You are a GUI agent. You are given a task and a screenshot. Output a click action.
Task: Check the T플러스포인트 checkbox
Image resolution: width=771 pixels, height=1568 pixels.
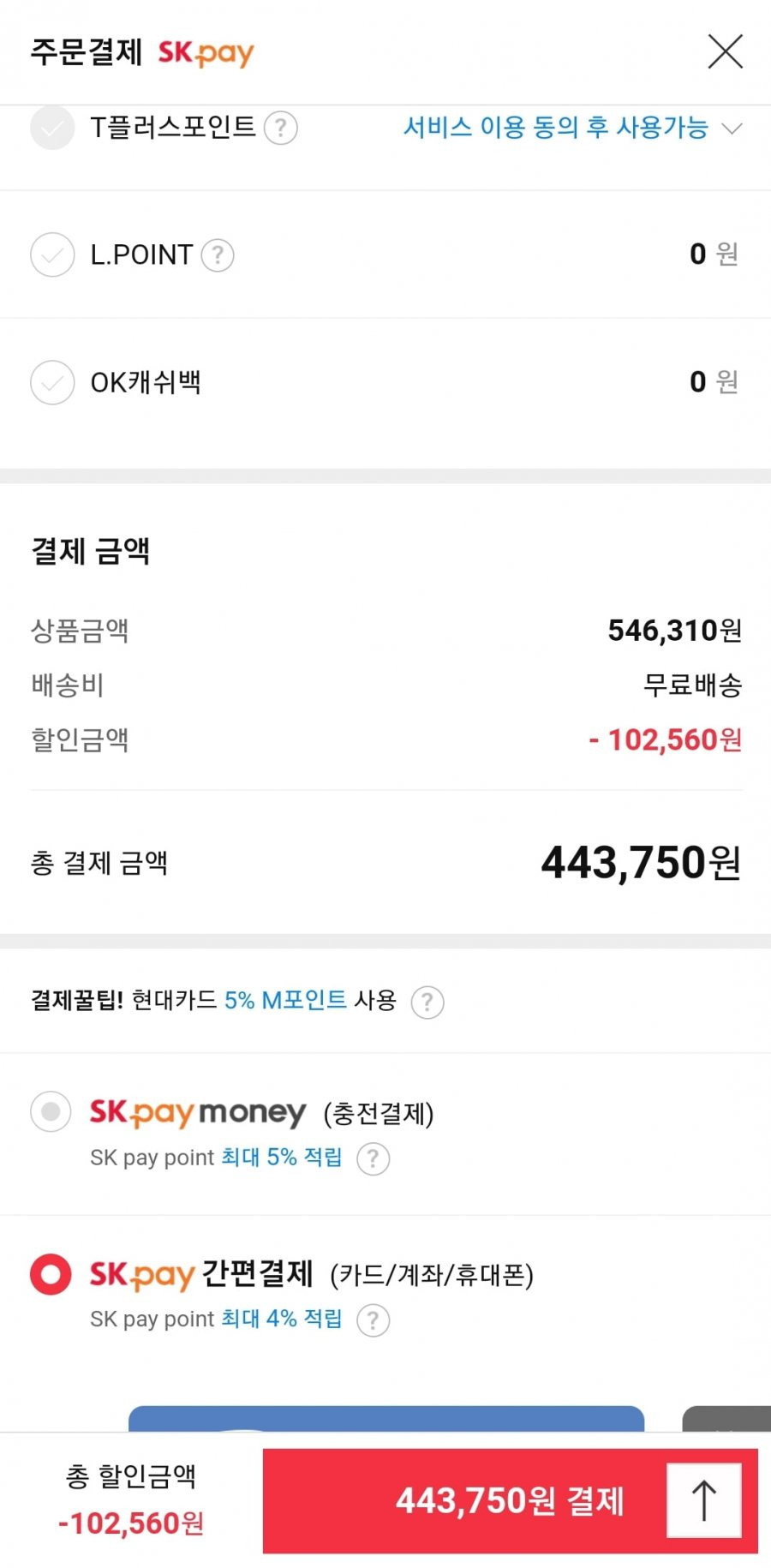[52, 128]
